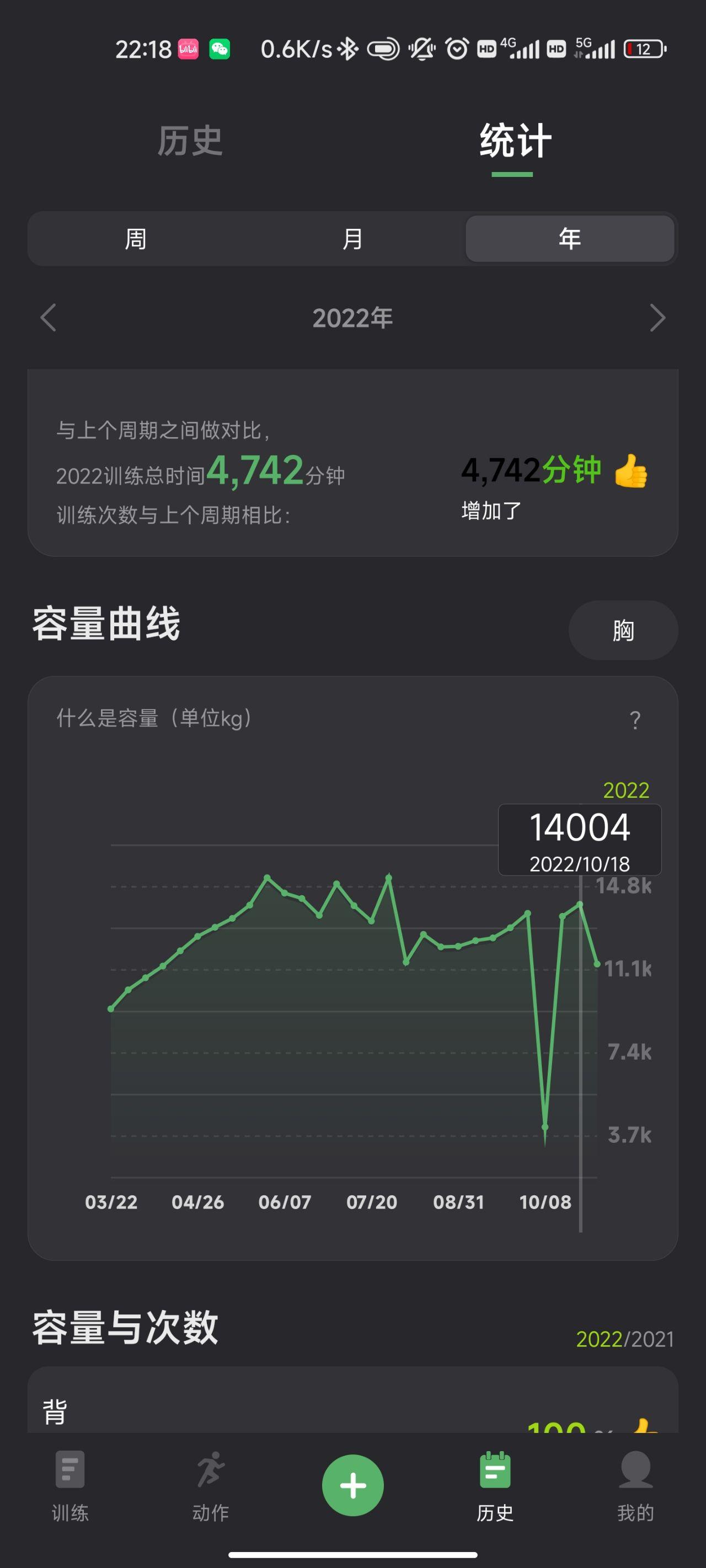Select the 月 time range
Image resolution: width=706 pixels, height=1568 pixels.
352,239
